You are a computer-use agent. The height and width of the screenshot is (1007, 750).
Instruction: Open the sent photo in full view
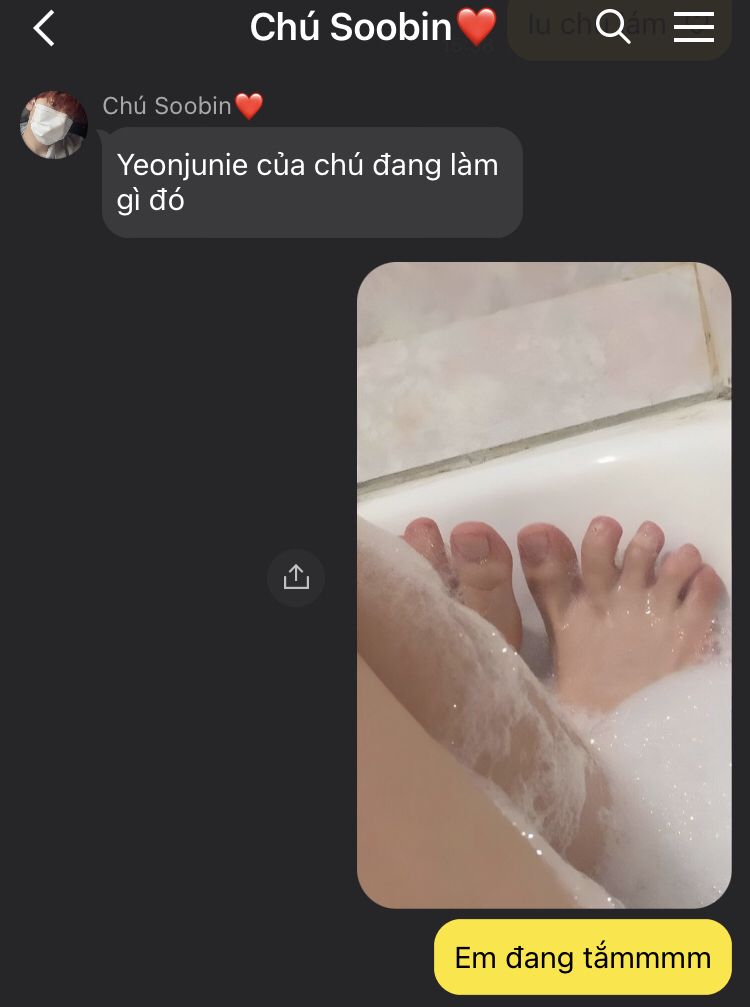point(544,585)
